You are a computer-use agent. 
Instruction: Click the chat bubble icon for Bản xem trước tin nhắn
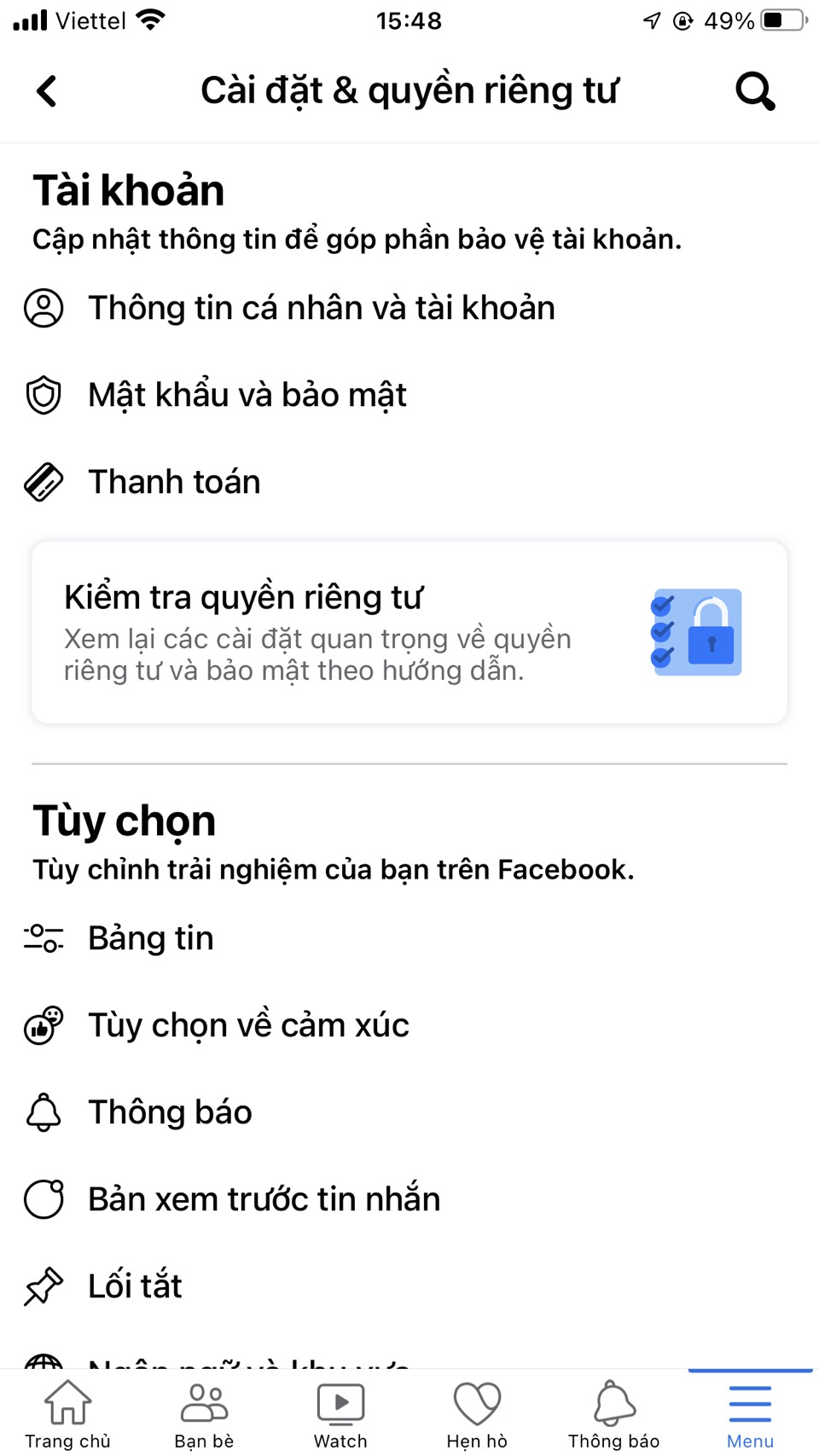point(44,1198)
